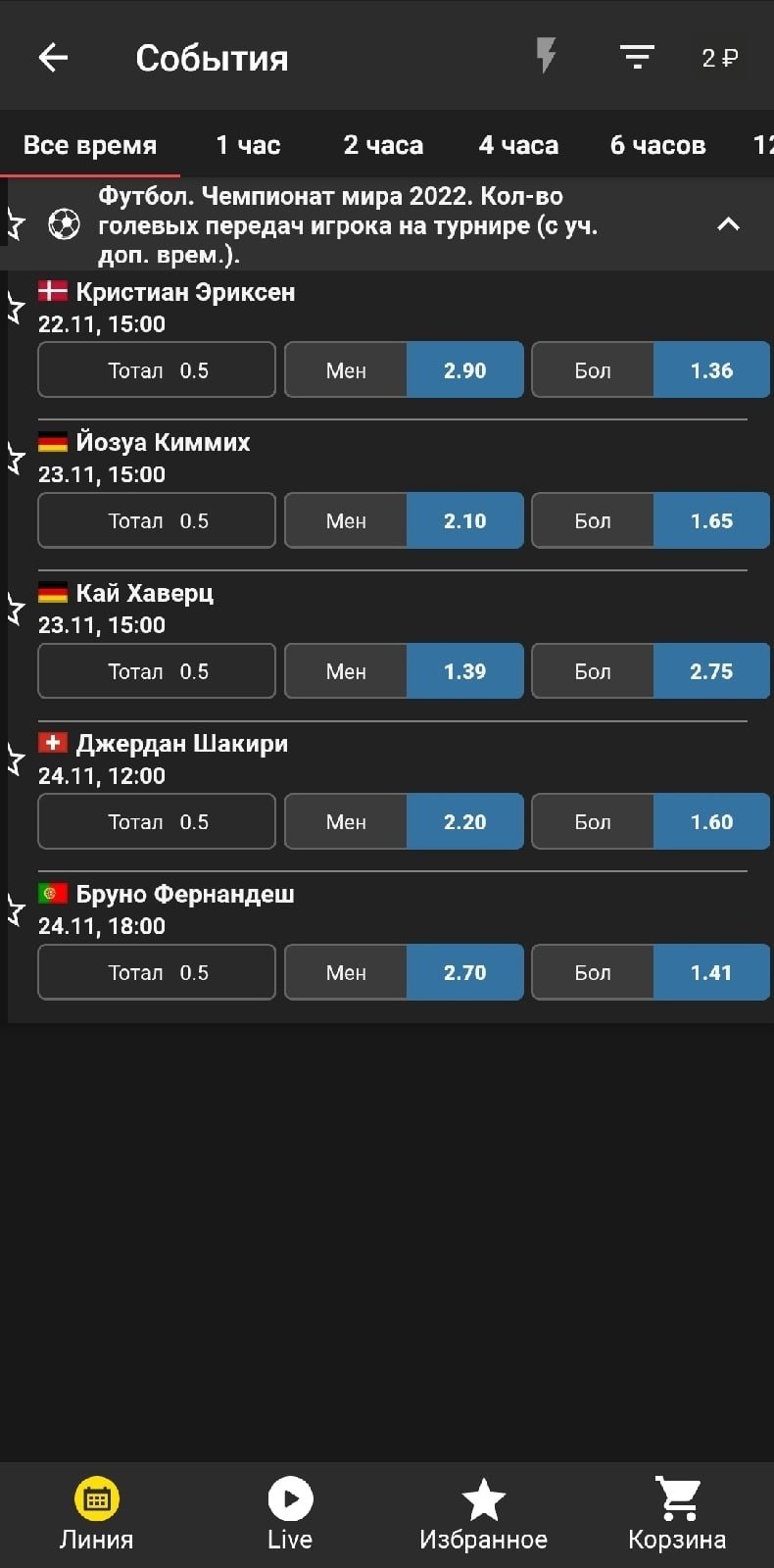
Task: Switch to the '2 часа' tab
Action: coord(383,145)
